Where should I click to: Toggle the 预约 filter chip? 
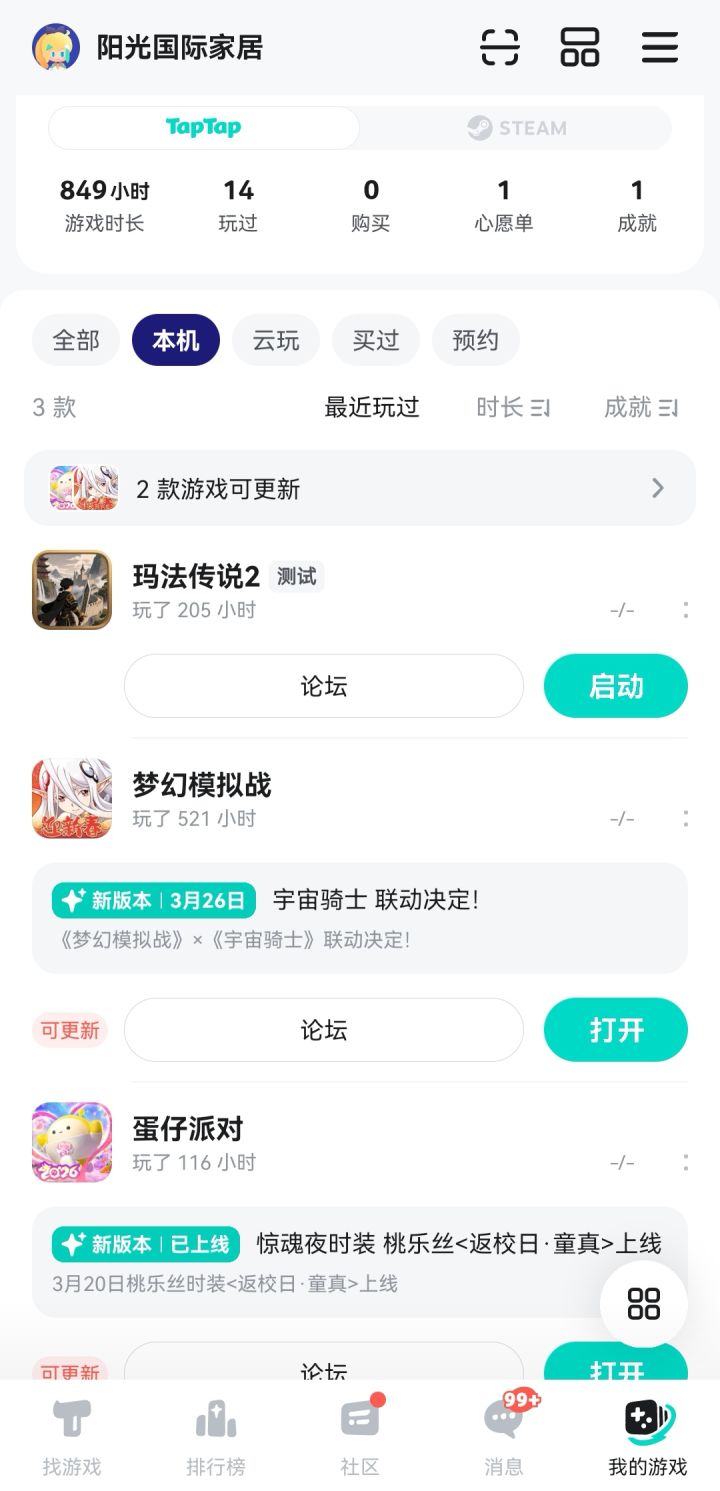(475, 340)
